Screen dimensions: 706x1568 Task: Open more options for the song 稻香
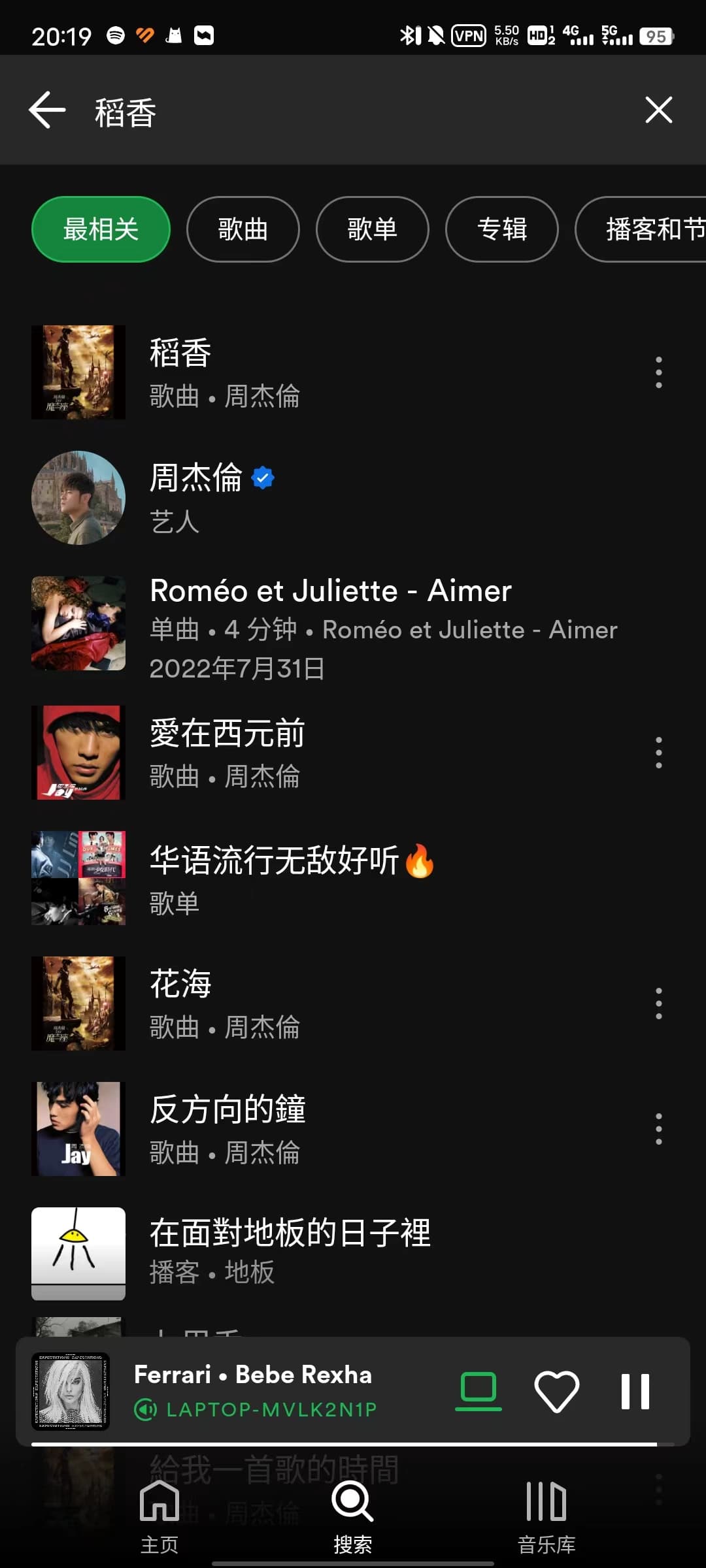pos(658,372)
